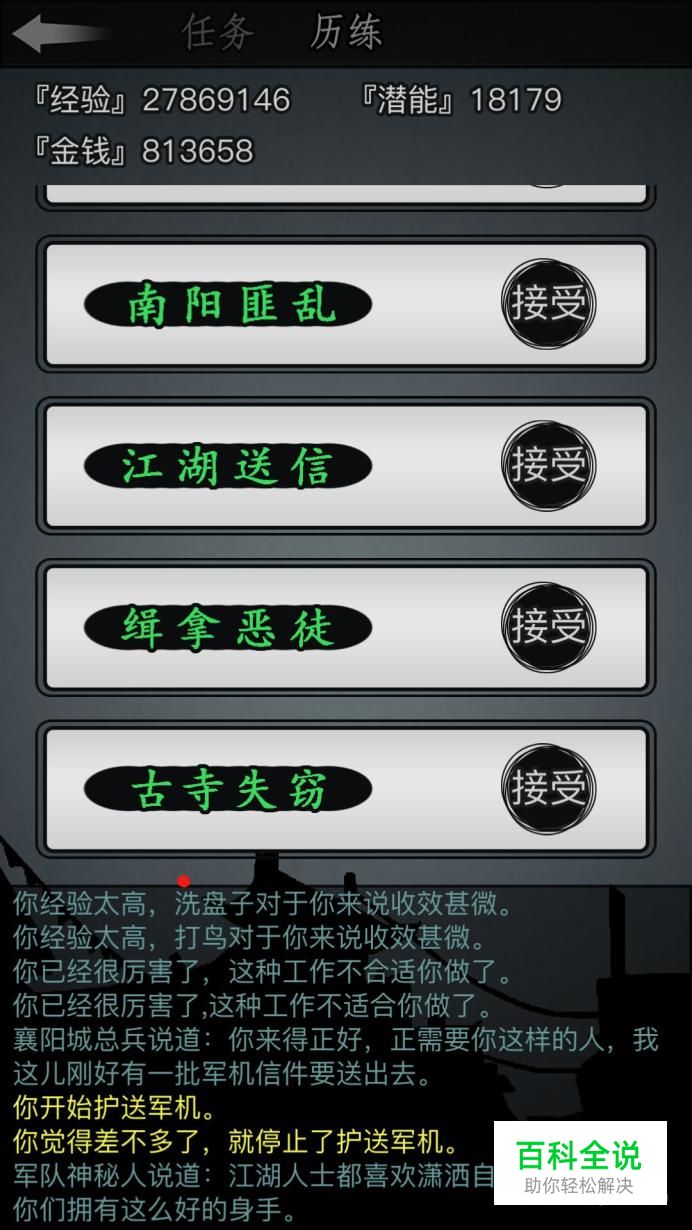Accept the 古寺失窃 quest
Screen dimensions: 692x1230
click(x=548, y=790)
